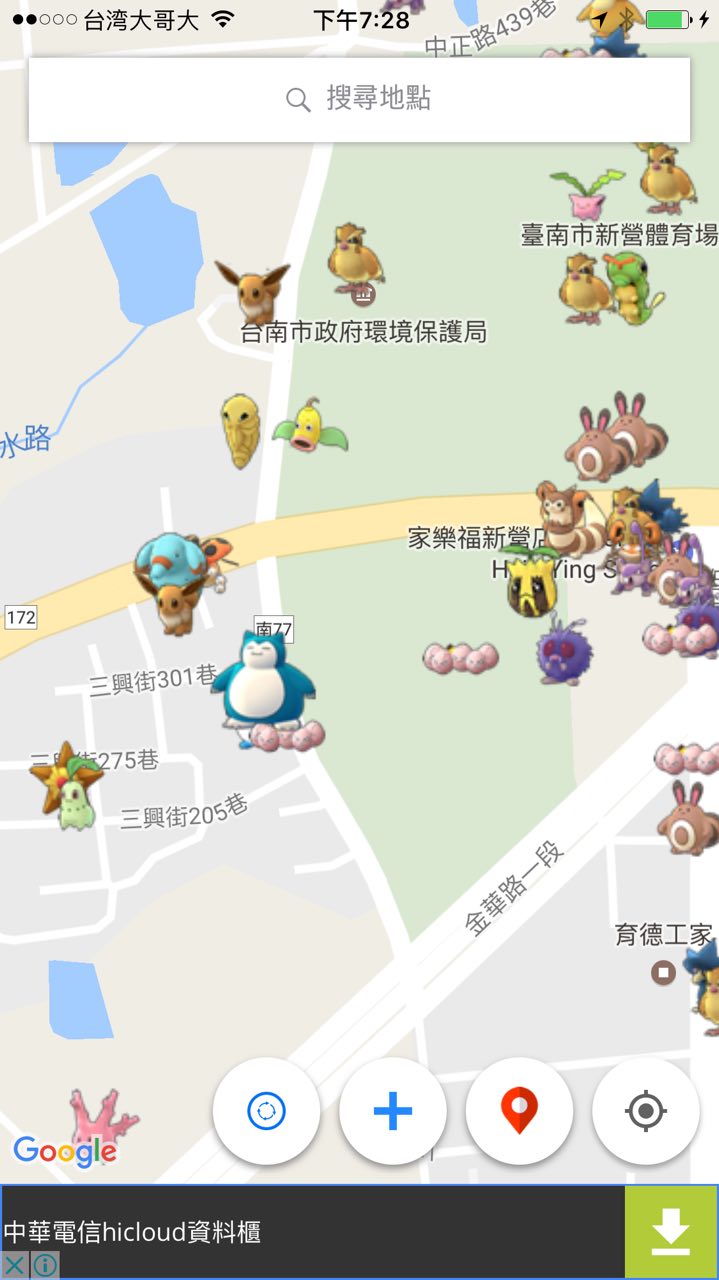Center the map on my location
Image resolution: width=719 pixels, height=1280 pixels.
pos(645,1111)
